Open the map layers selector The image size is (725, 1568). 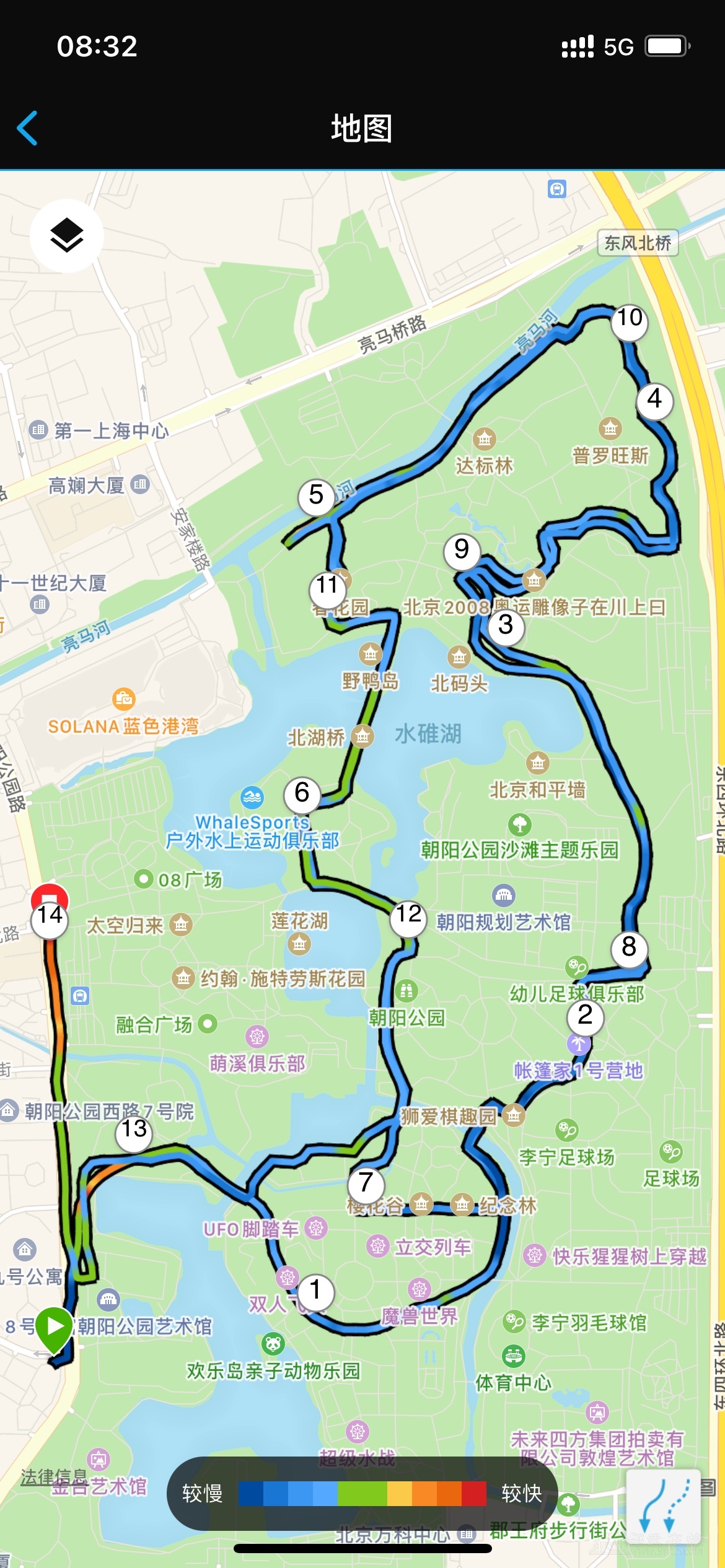66,236
